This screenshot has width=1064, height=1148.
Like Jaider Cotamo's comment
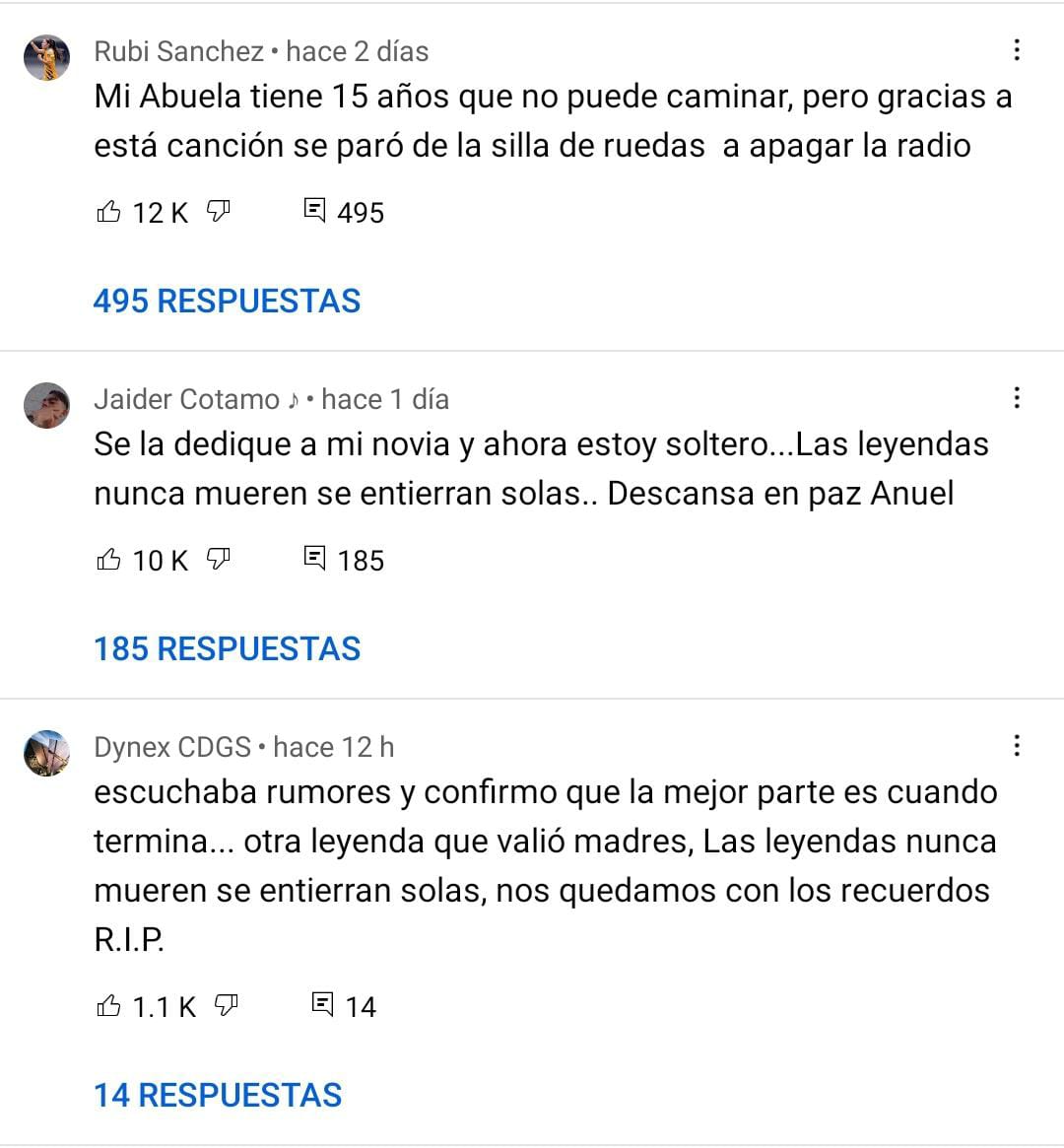(109, 559)
